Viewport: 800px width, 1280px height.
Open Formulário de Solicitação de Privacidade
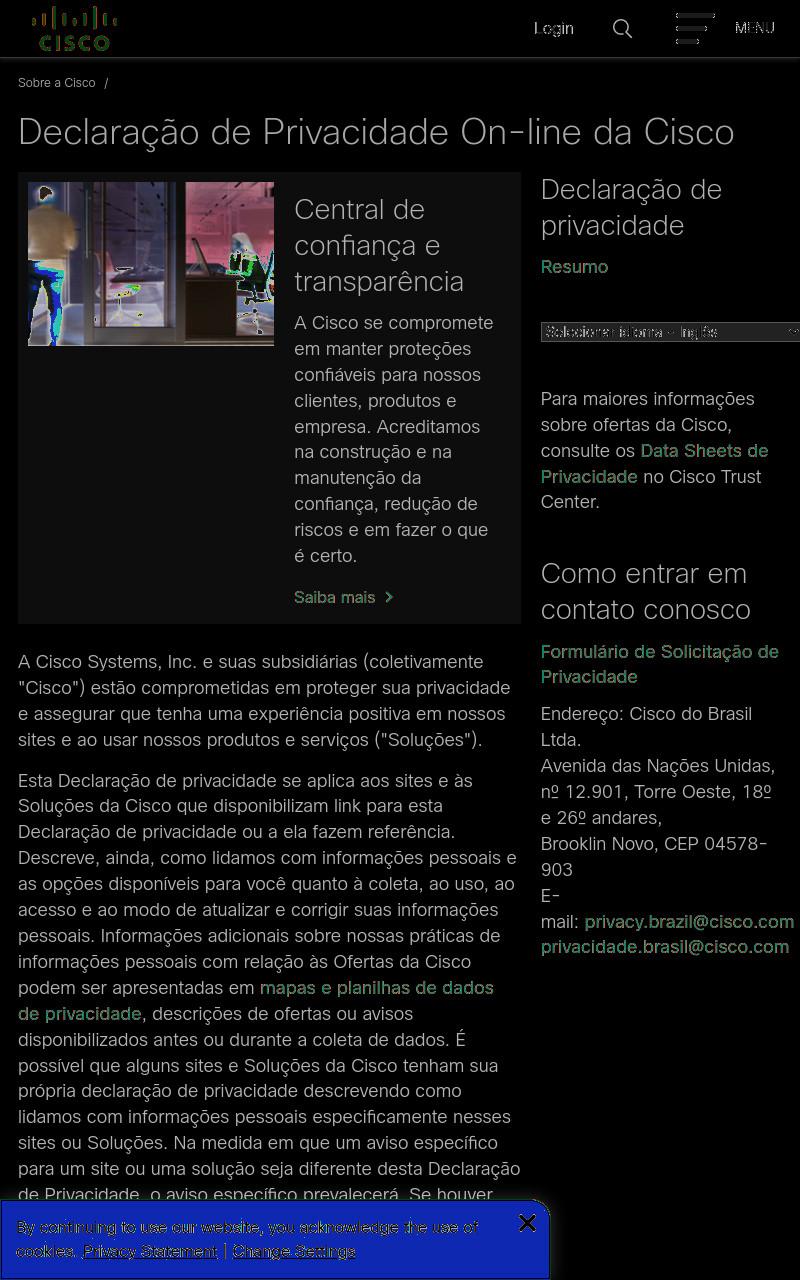[x=659, y=664]
